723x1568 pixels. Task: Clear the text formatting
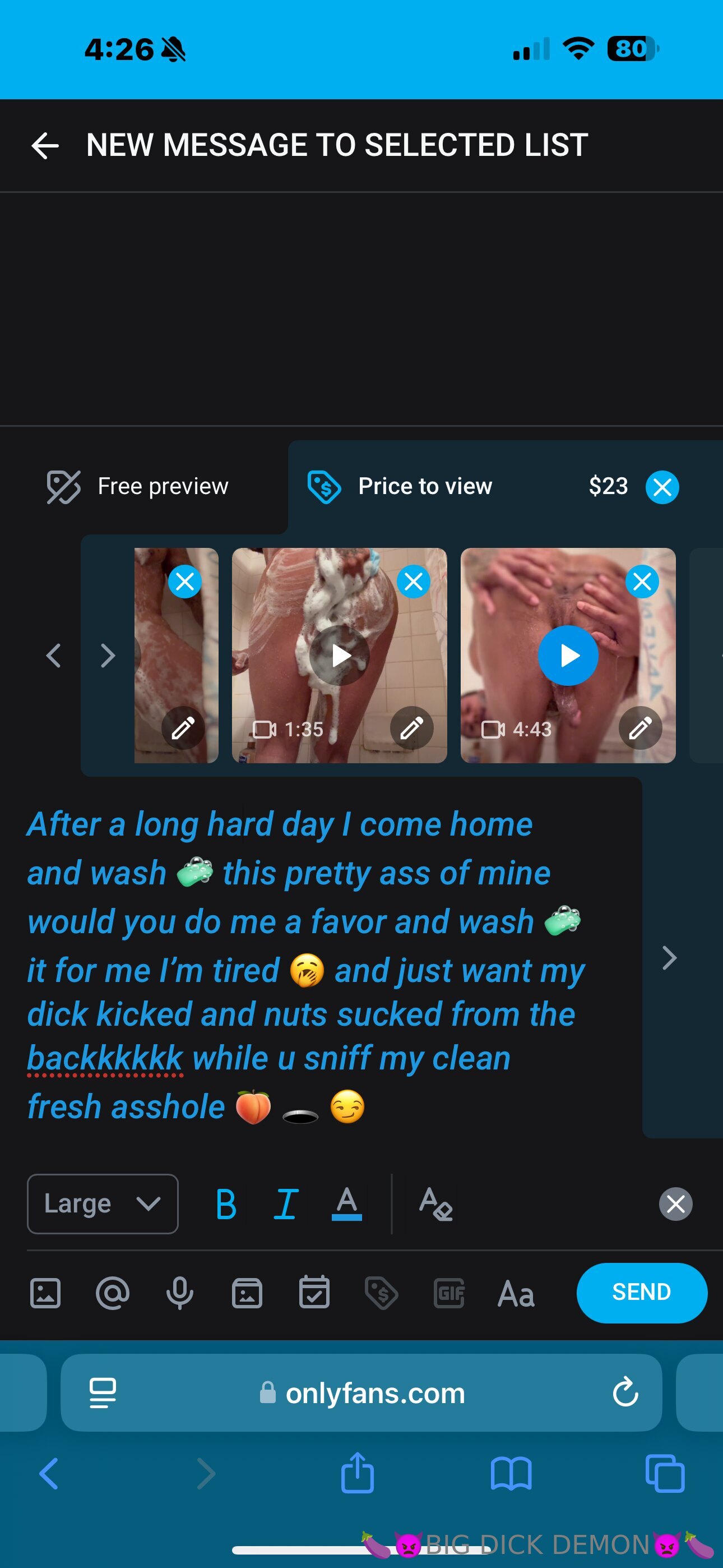[x=435, y=1204]
